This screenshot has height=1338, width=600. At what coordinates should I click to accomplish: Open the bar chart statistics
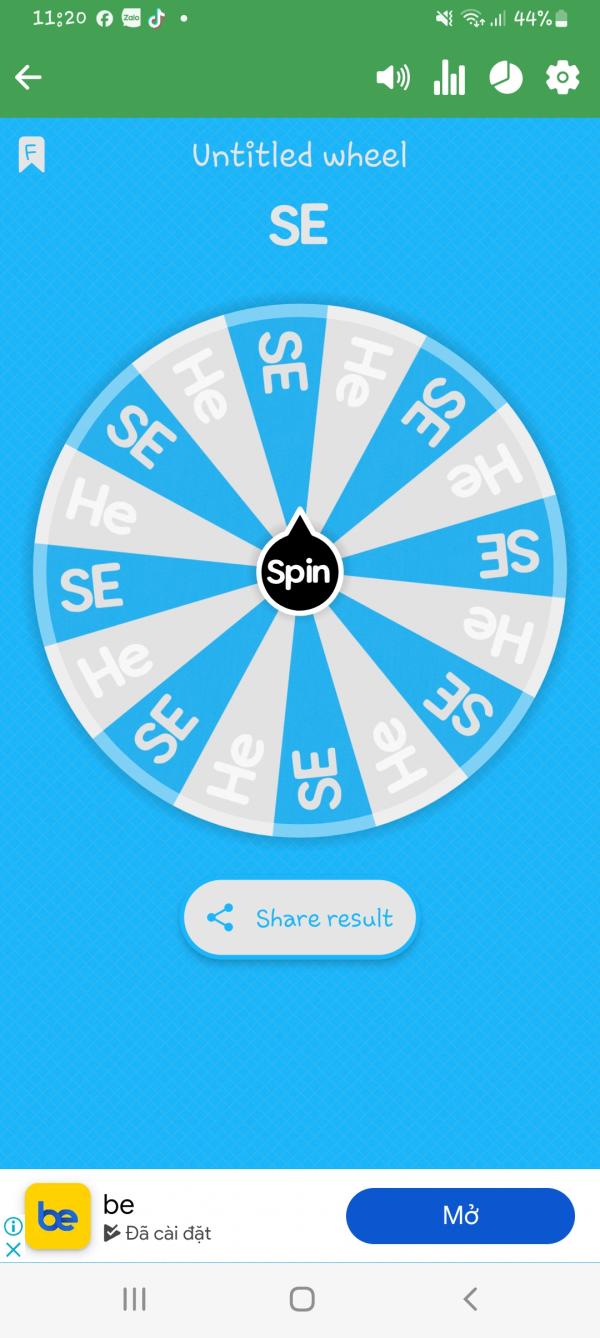[449, 77]
